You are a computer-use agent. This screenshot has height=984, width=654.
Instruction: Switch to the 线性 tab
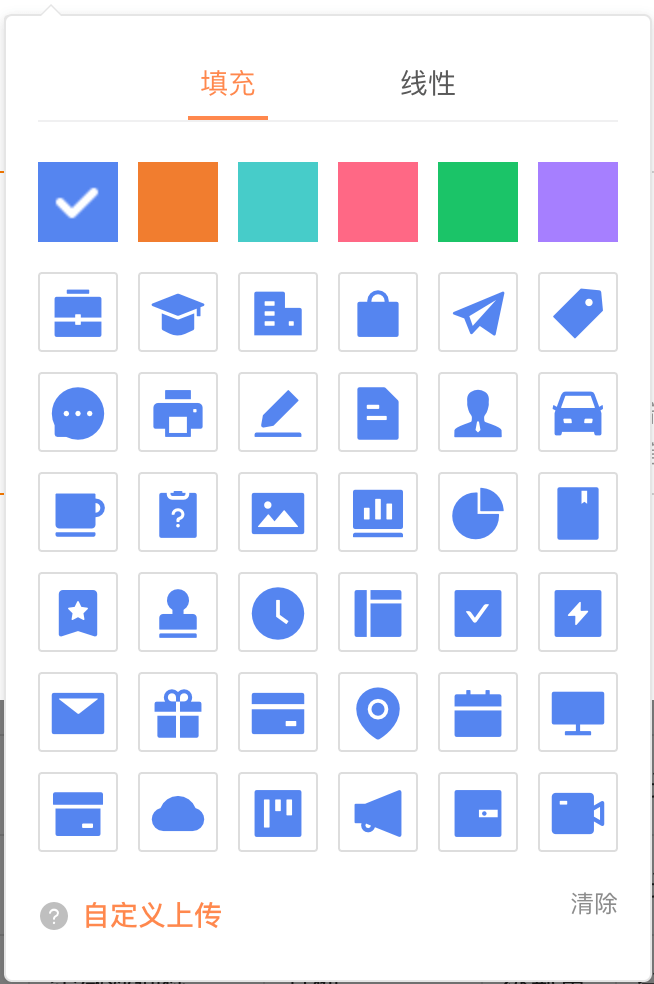[x=428, y=84]
